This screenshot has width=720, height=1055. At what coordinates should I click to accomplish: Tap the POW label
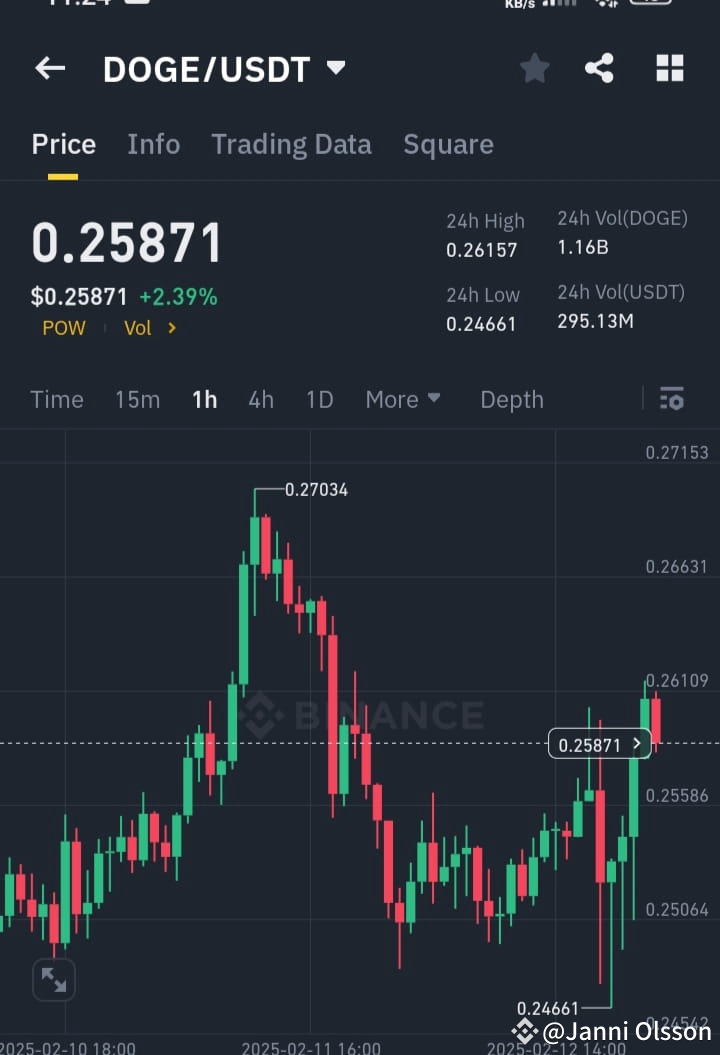(x=63, y=327)
